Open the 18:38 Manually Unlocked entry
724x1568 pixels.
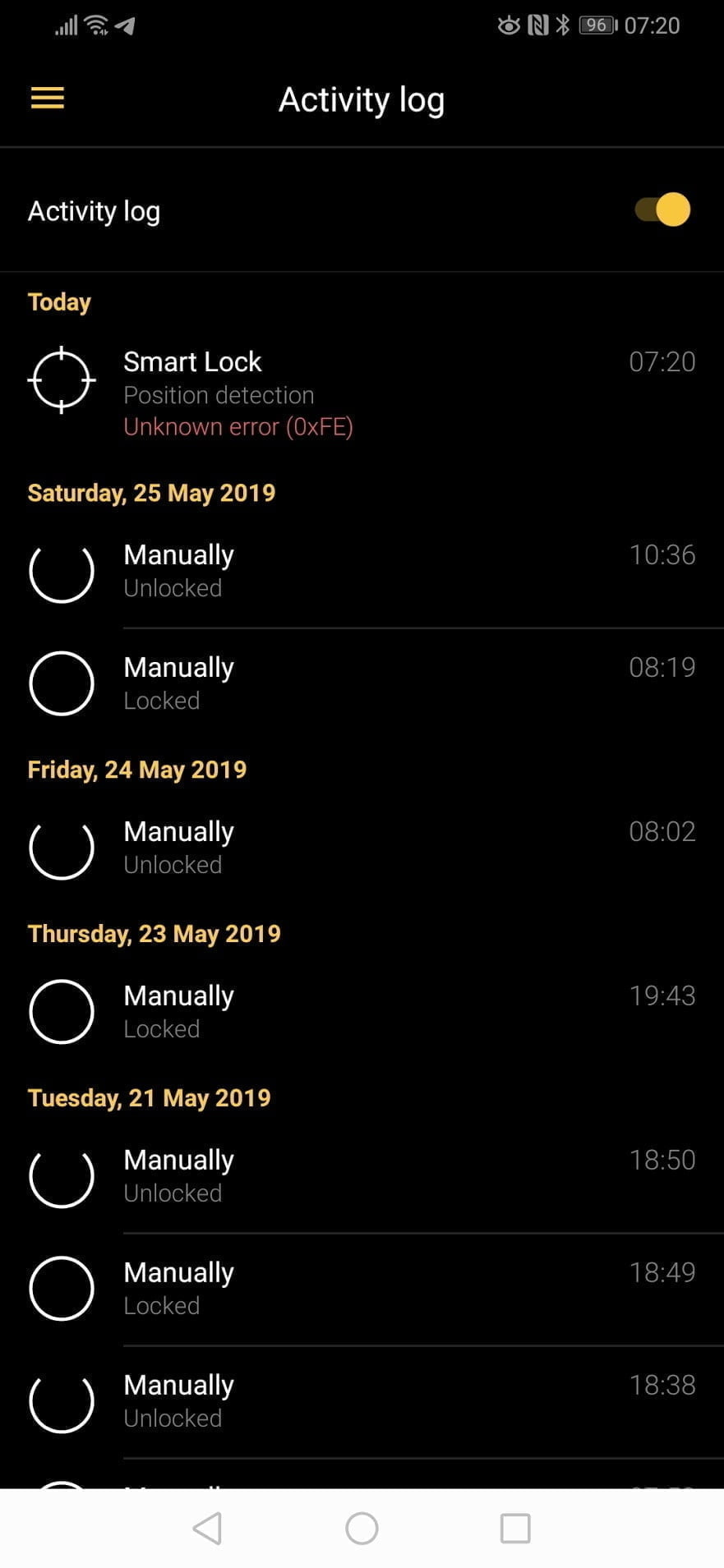coord(362,1401)
